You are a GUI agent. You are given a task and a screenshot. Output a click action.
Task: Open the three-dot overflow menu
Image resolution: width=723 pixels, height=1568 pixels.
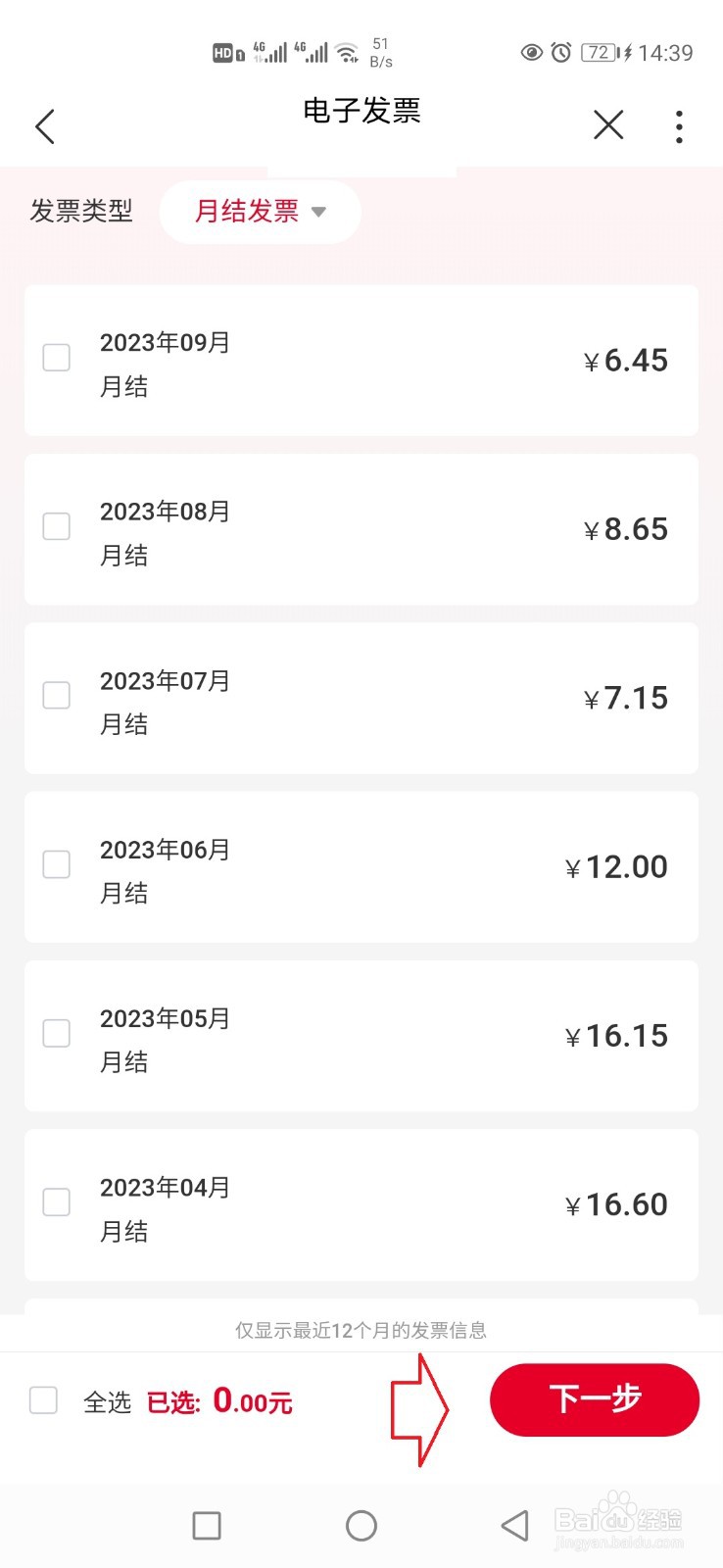coord(679,126)
